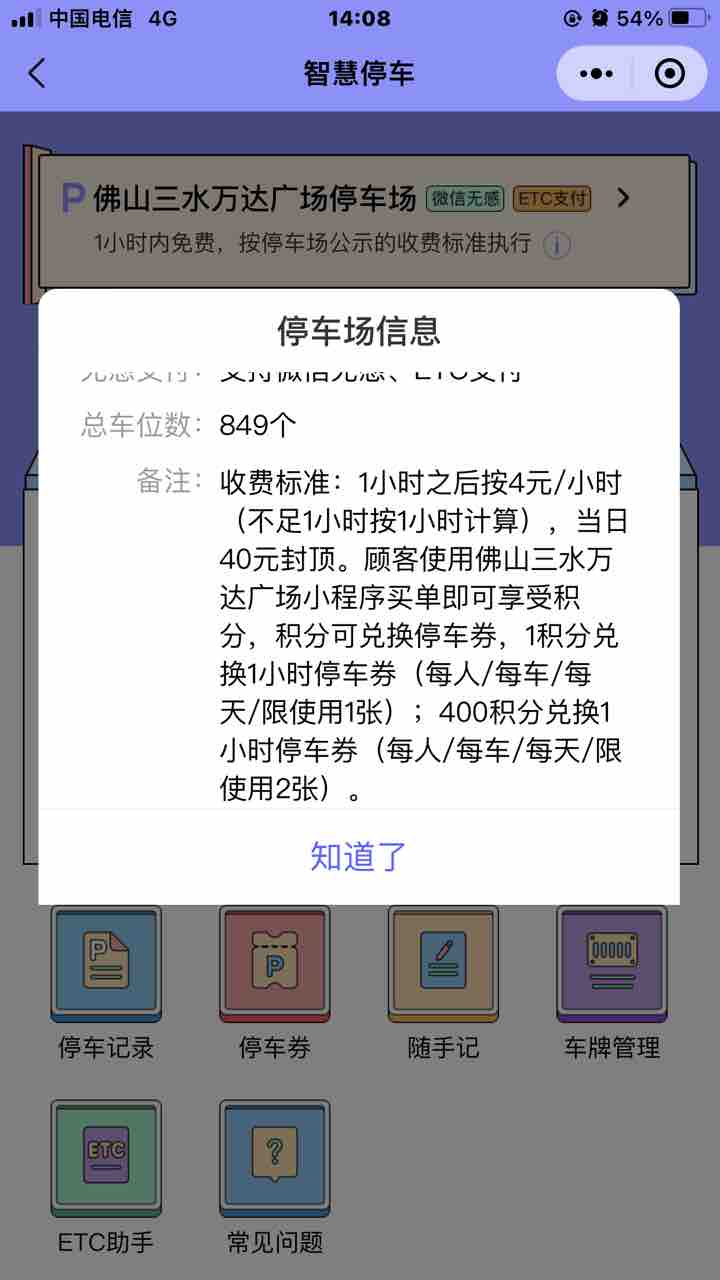The width and height of the screenshot is (720, 1280).
Task: Open 车牌管理 license plate management
Action: 611,965
